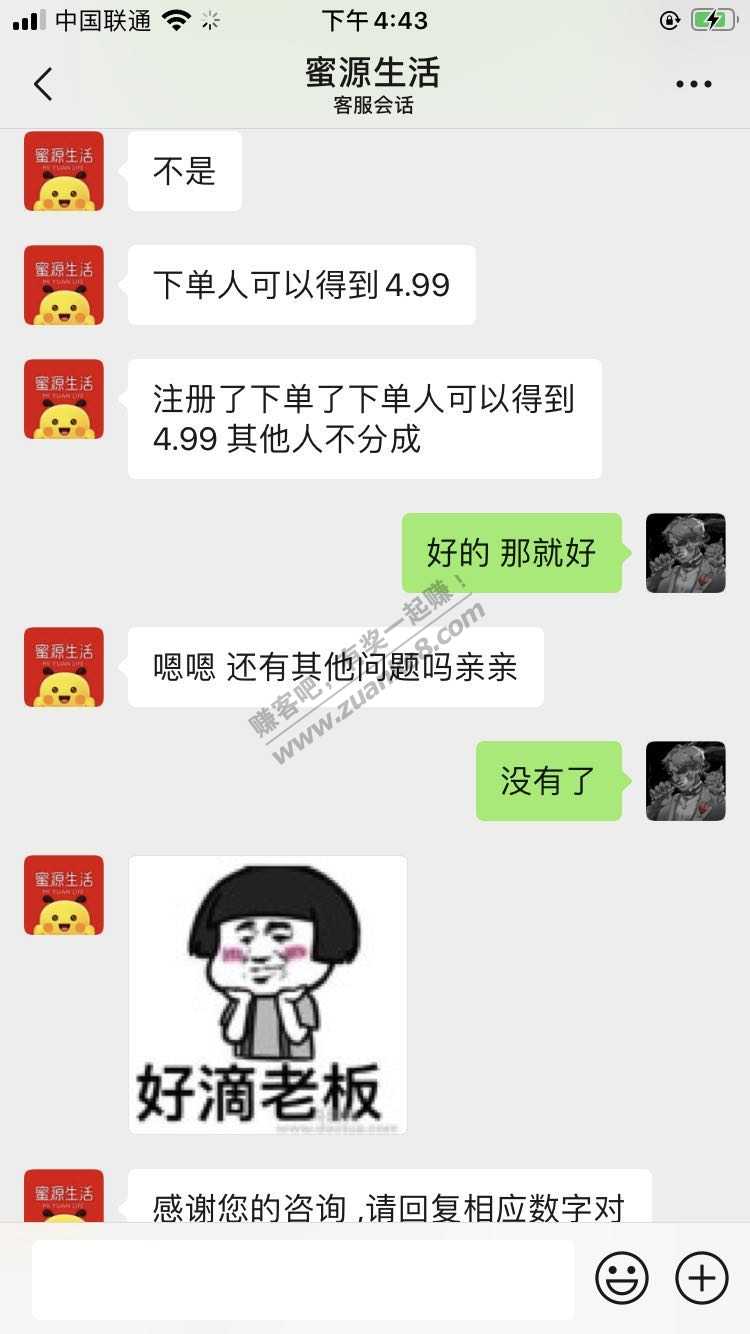Open the plus attachments menu
Viewport: 750px width, 1334px height.
tap(702, 1278)
